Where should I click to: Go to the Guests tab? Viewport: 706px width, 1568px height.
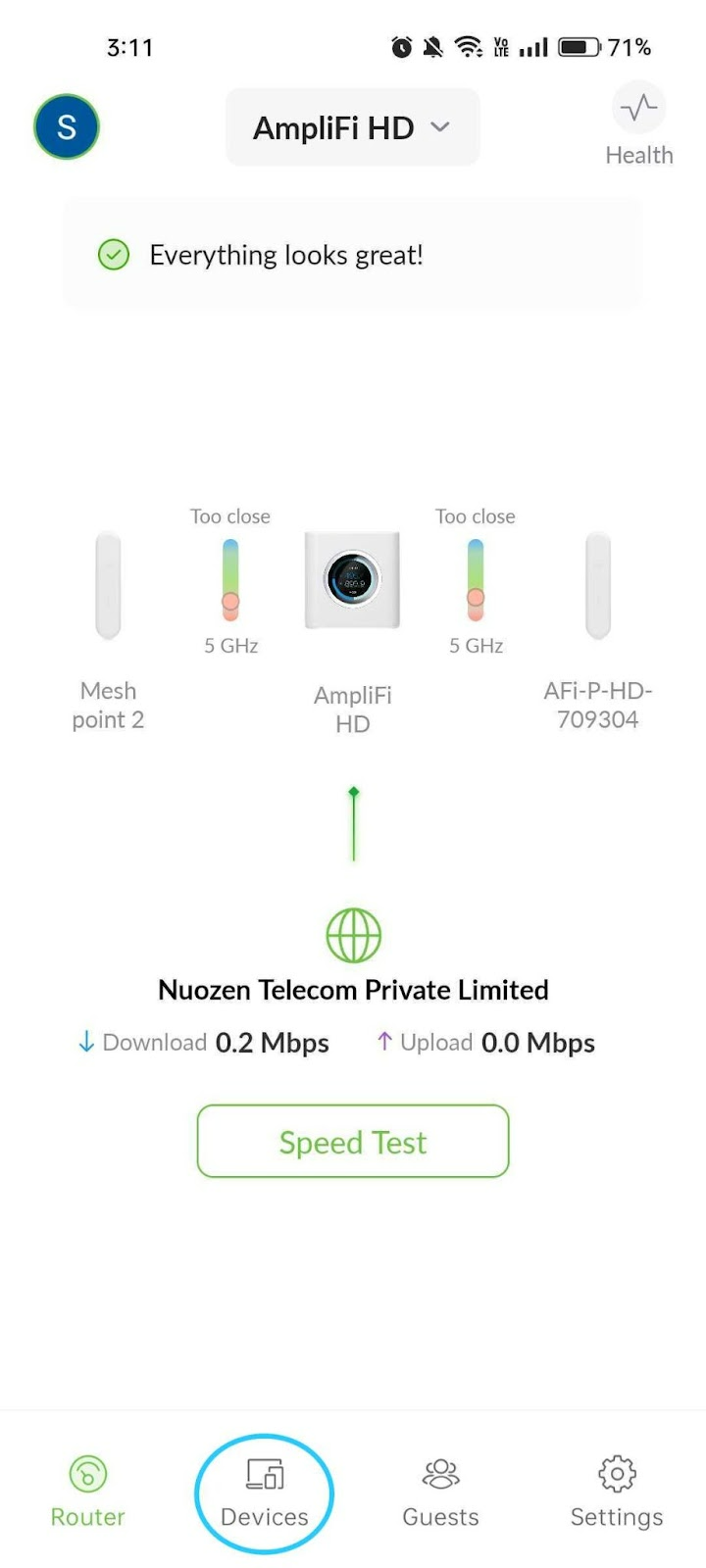440,1493
